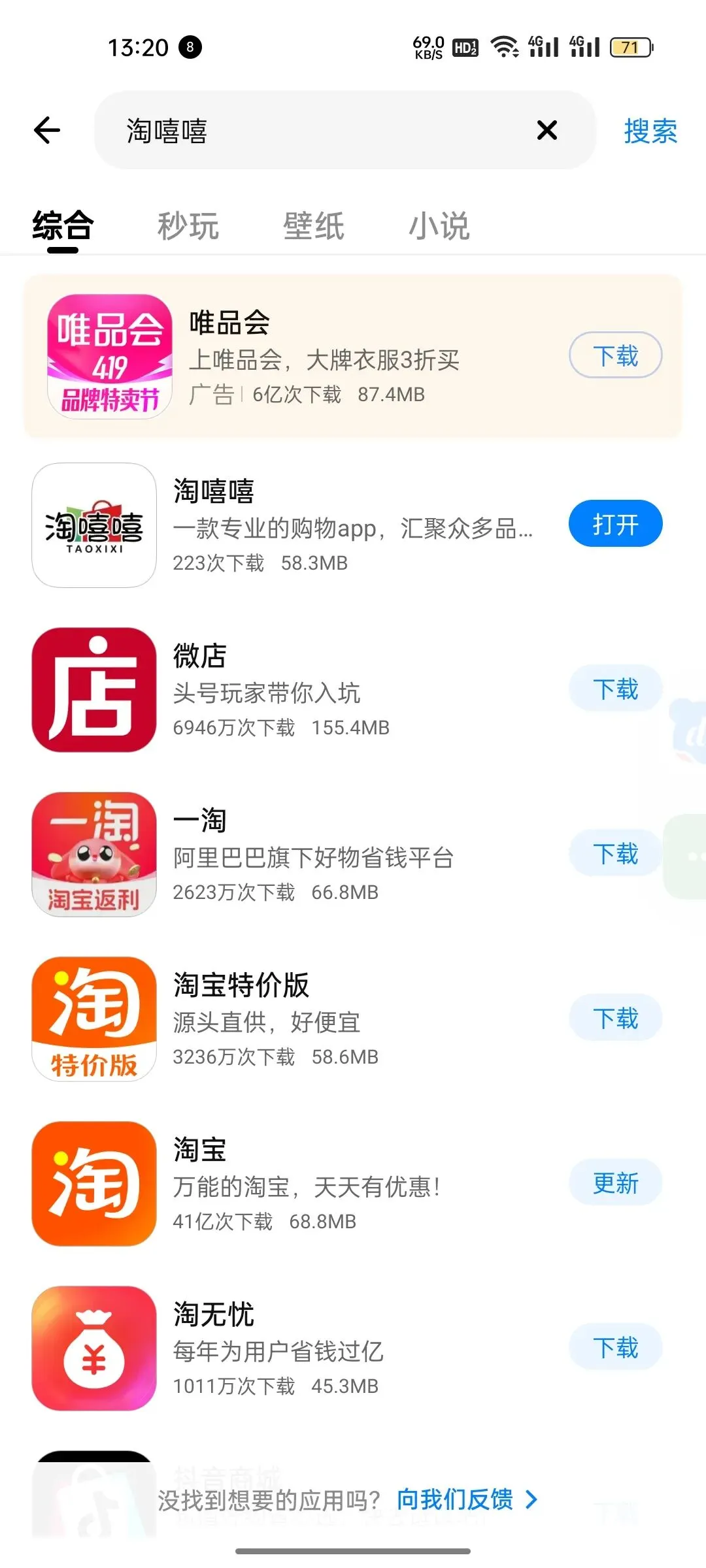Switch to the 壁纸 tab
The width and height of the screenshot is (706, 1568).
coord(314,226)
